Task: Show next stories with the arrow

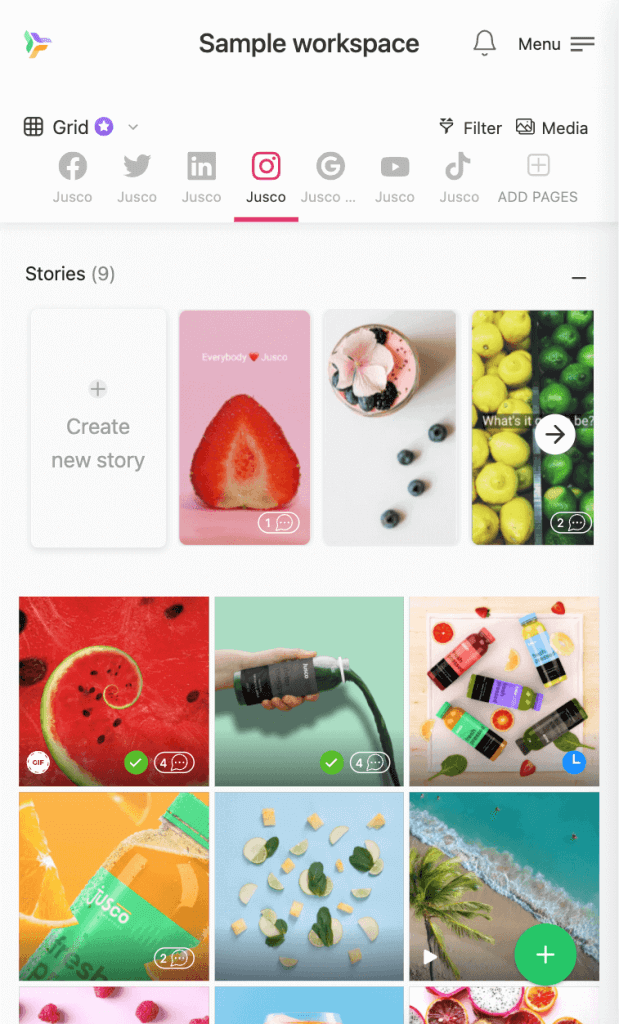Action: (x=555, y=434)
